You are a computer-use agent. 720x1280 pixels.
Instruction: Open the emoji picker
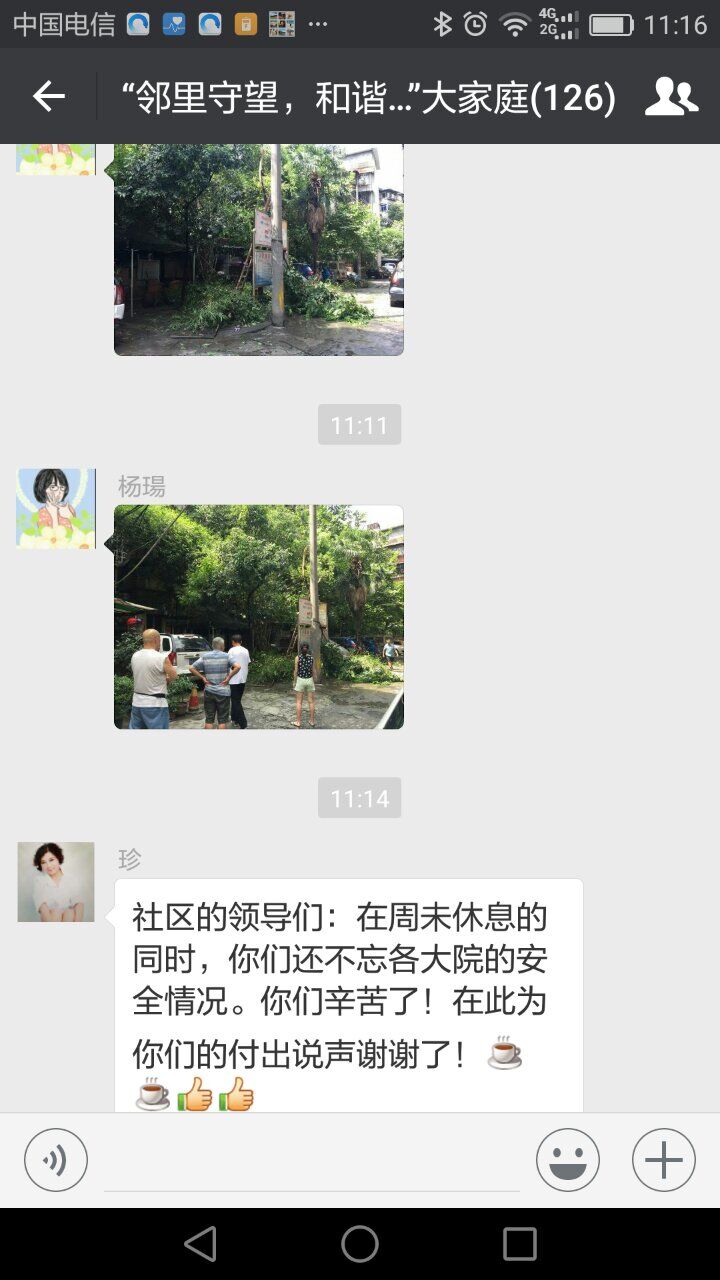pyautogui.click(x=567, y=1160)
